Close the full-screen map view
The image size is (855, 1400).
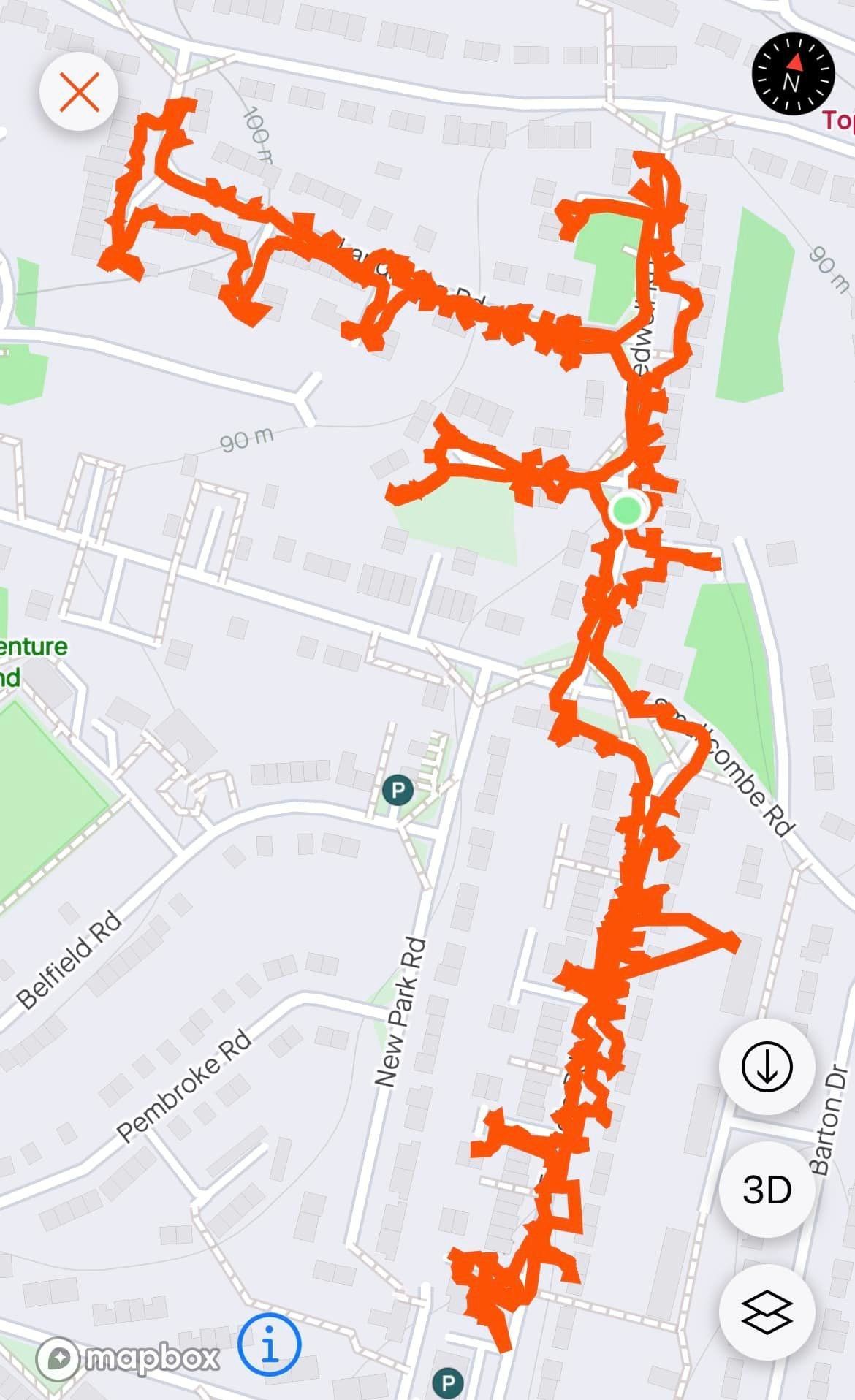point(79,93)
